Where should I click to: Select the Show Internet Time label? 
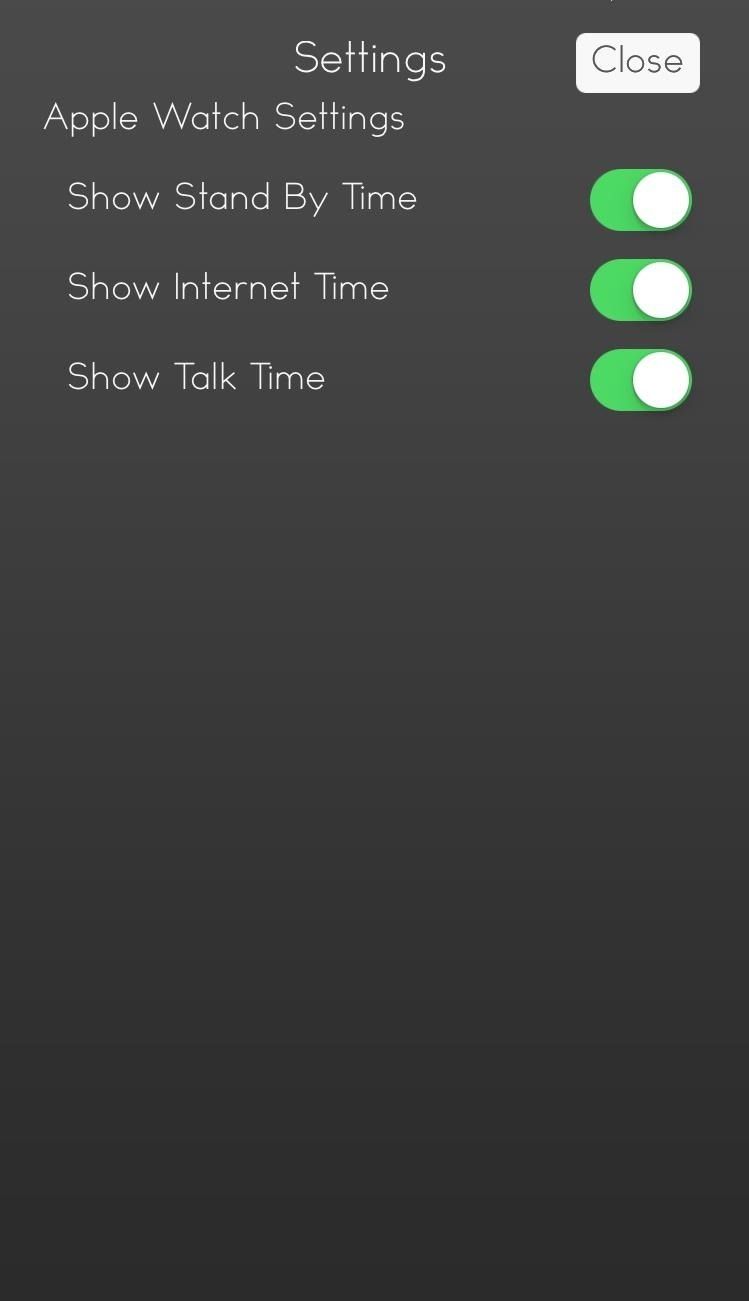point(228,287)
